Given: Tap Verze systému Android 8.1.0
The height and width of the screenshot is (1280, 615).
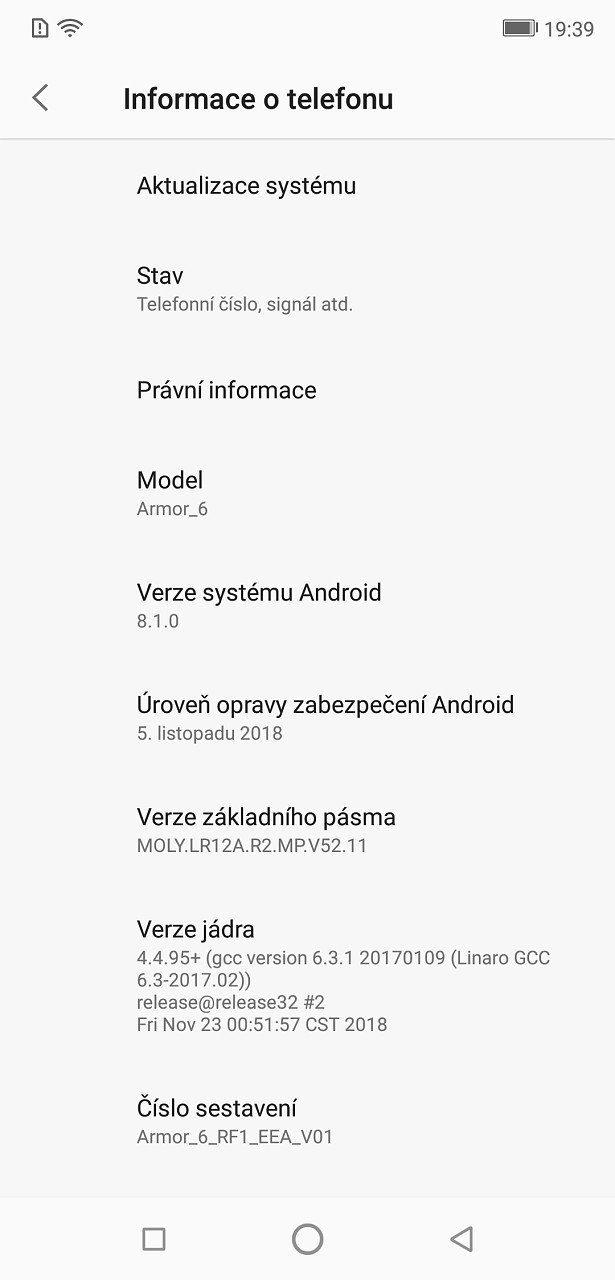Looking at the screenshot, I should click(x=307, y=605).
